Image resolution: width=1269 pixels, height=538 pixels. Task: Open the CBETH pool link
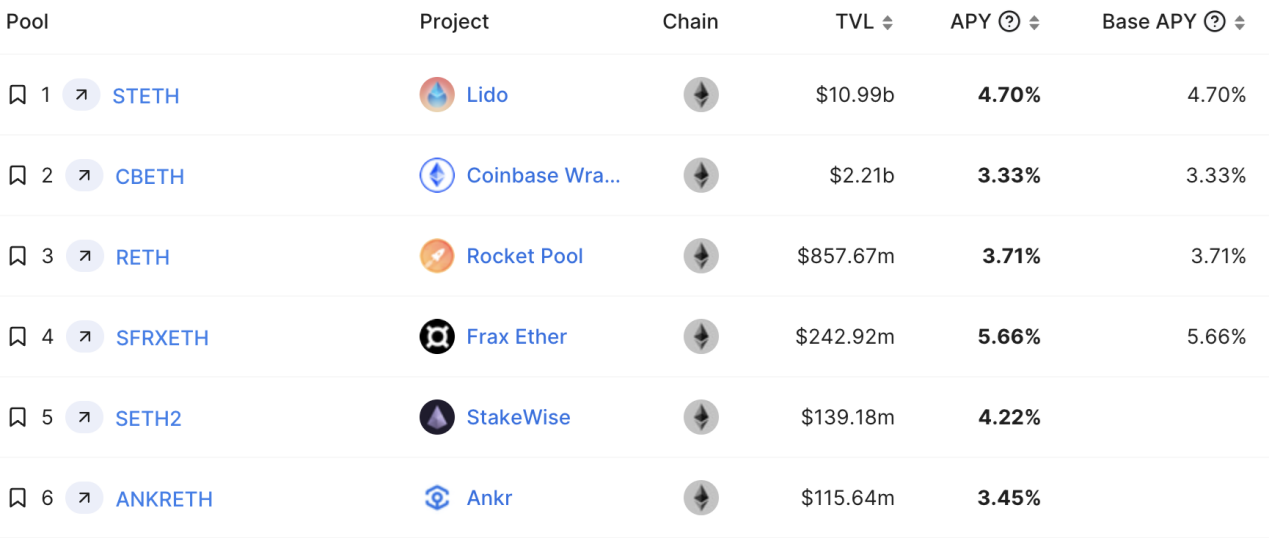click(150, 177)
